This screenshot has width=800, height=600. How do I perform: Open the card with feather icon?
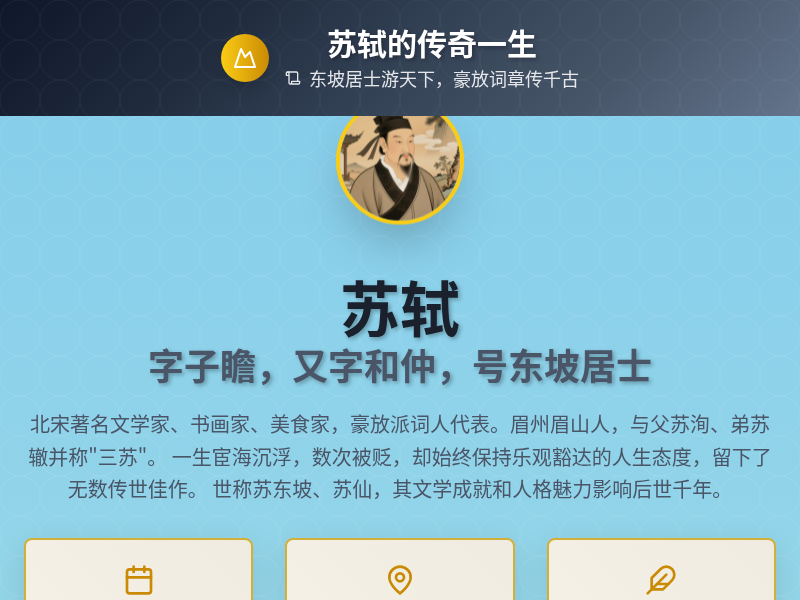coord(661,572)
